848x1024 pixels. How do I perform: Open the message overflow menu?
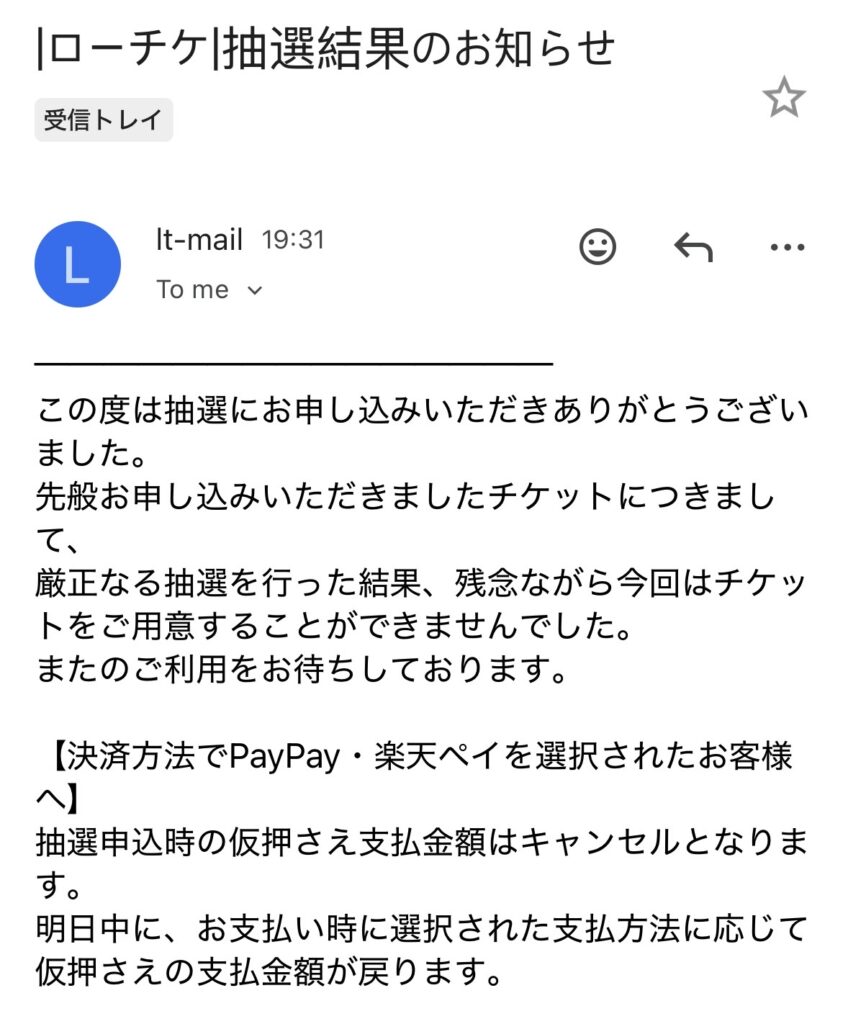click(786, 246)
